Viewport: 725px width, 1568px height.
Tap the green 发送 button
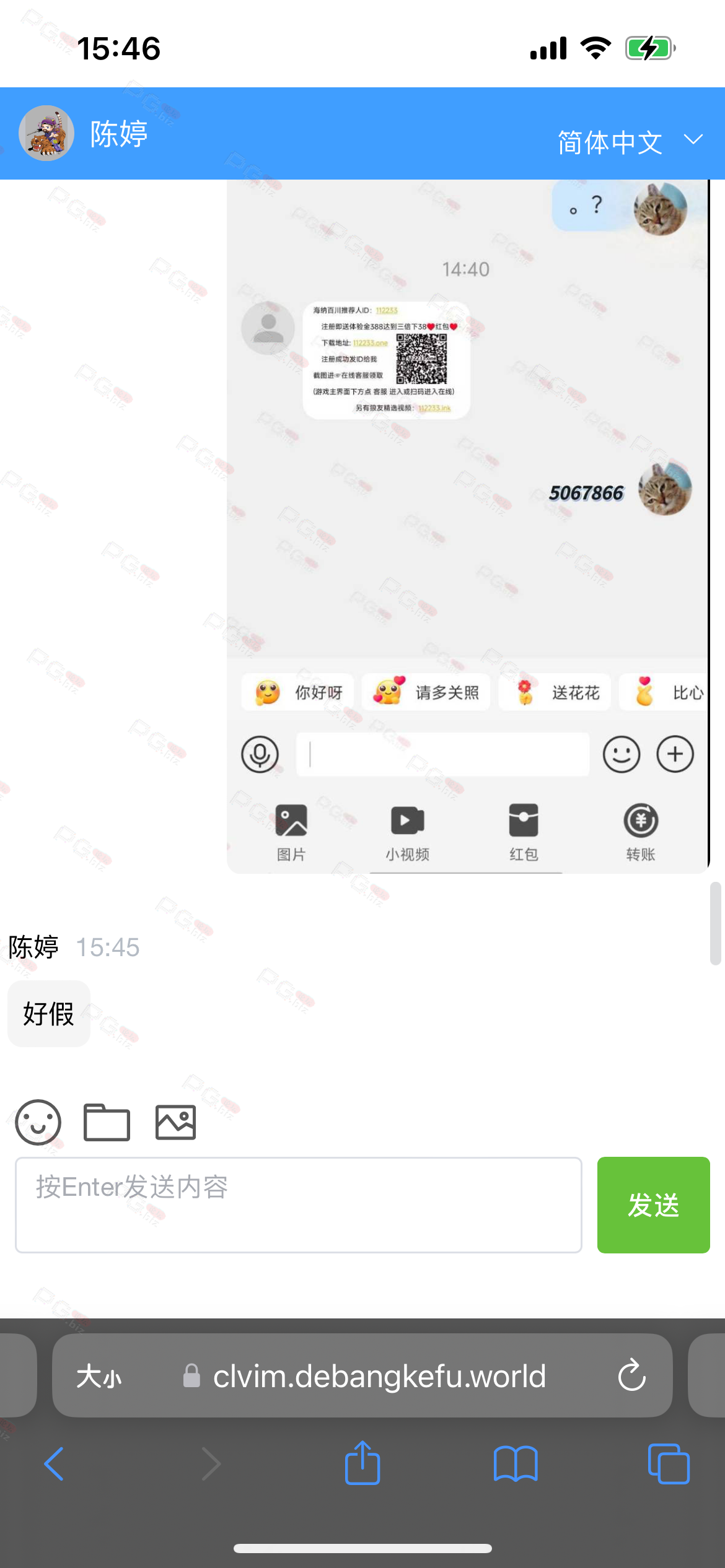pos(653,1204)
